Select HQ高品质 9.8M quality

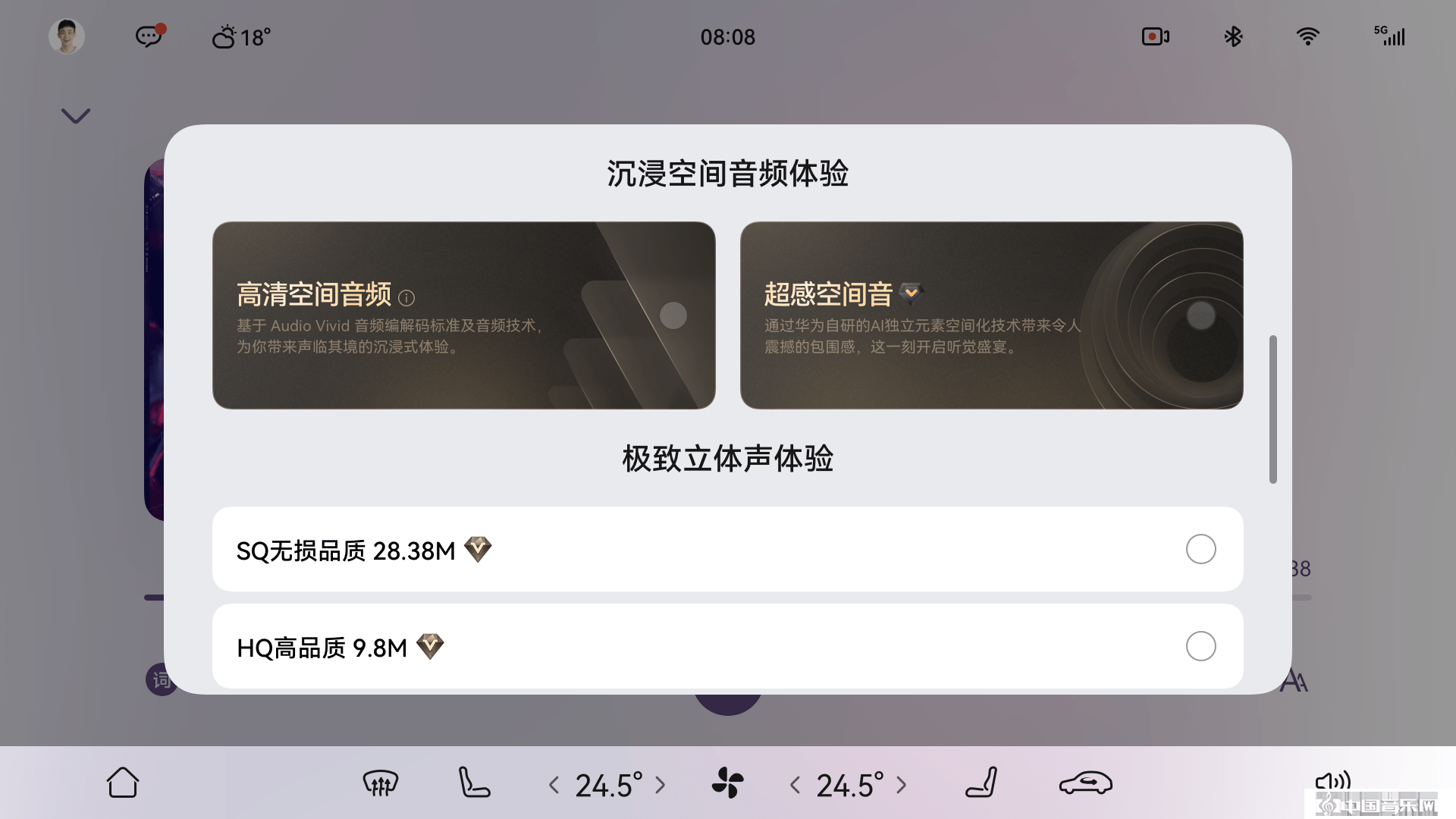click(x=1200, y=646)
